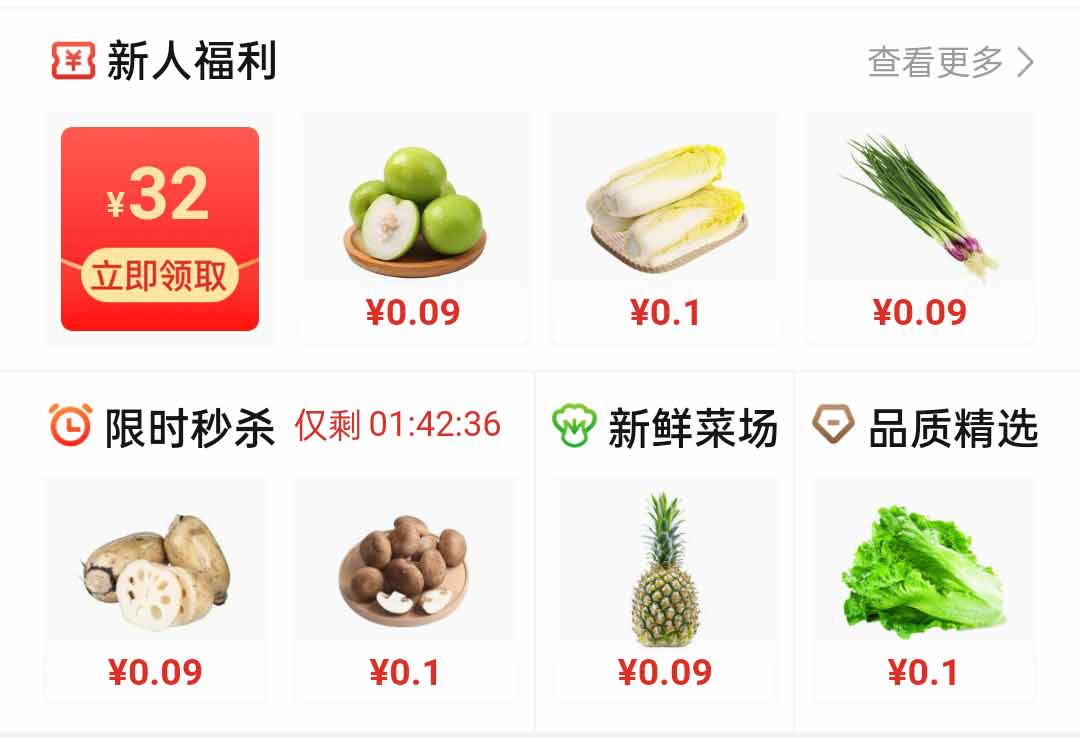Viewport: 1080px width, 738px height.
Task: Claim the ¥32 coupon via 立即领取
Action: click(x=160, y=274)
